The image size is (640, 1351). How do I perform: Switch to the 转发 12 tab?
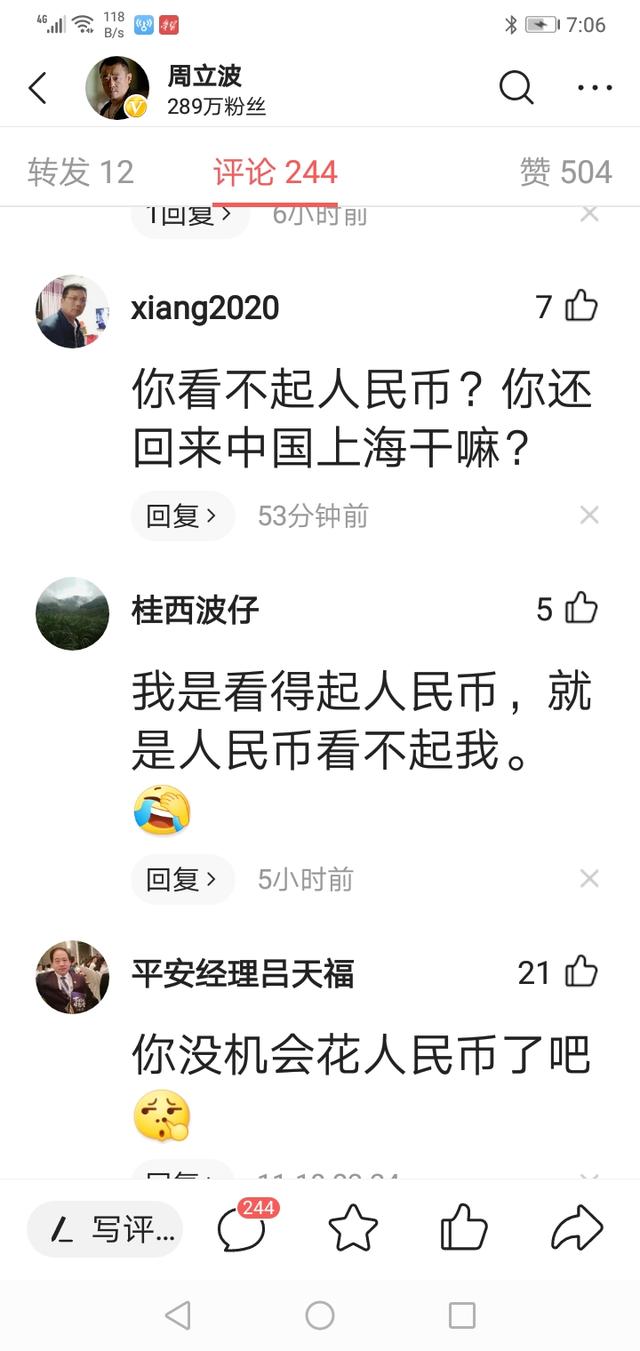pos(80,172)
